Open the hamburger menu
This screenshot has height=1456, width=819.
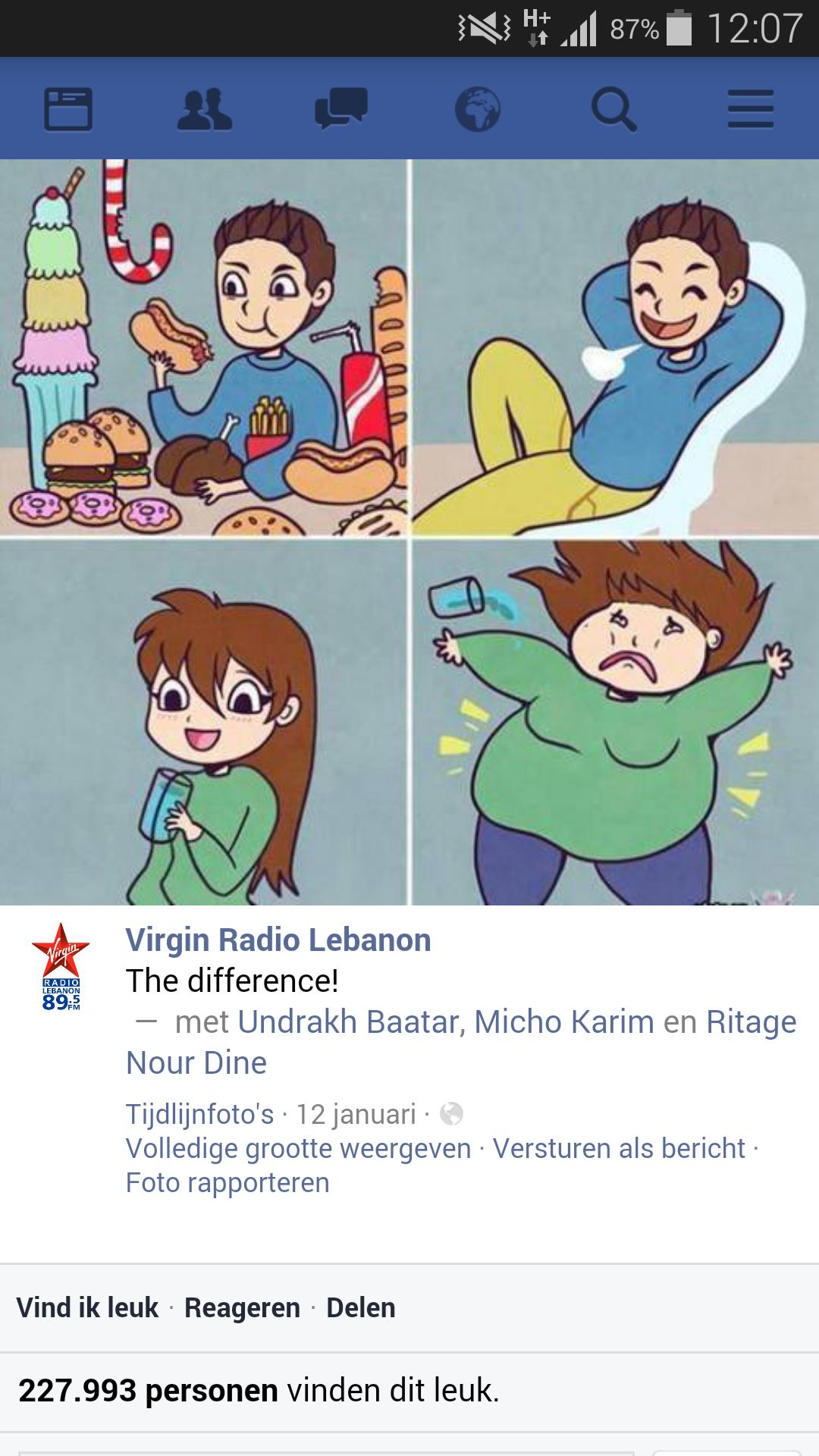tap(751, 110)
